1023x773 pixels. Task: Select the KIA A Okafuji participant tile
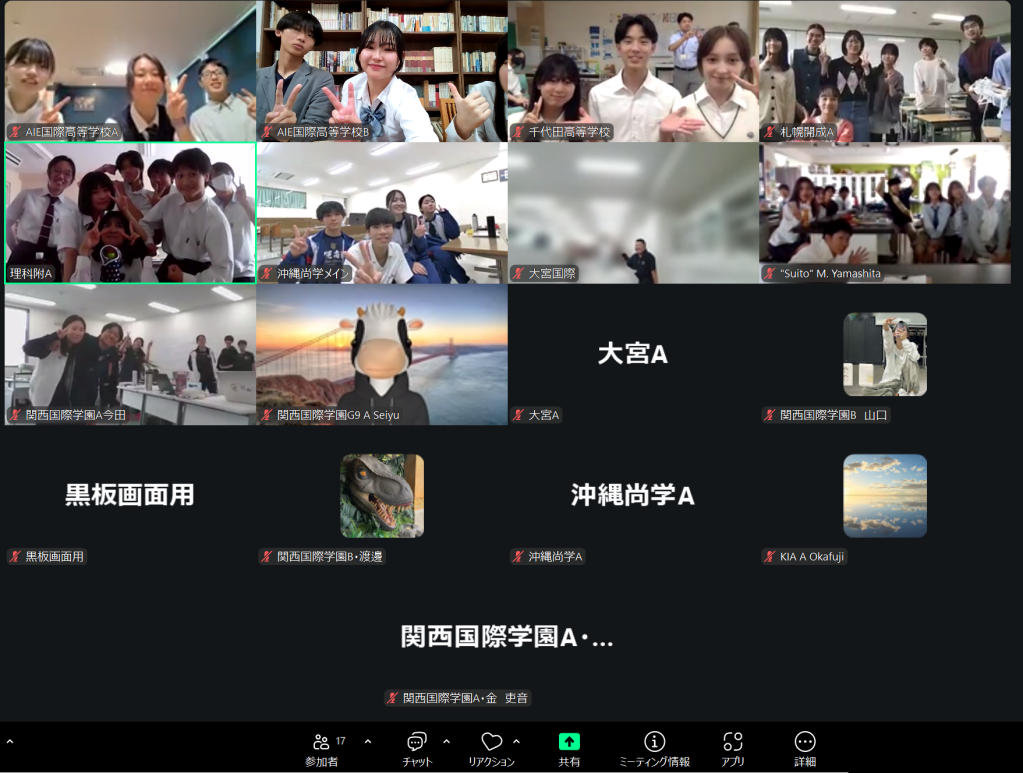(884, 496)
